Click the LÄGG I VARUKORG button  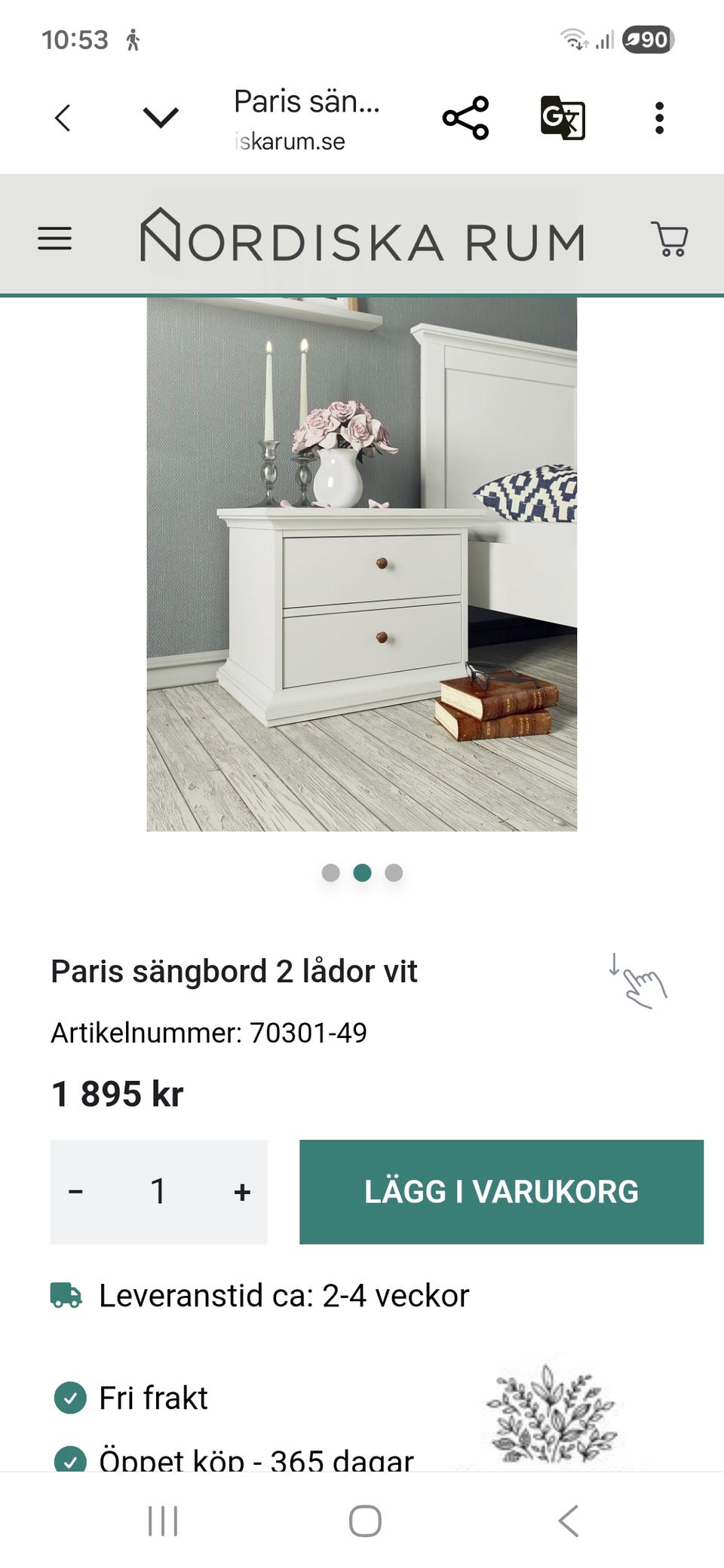(499, 1191)
